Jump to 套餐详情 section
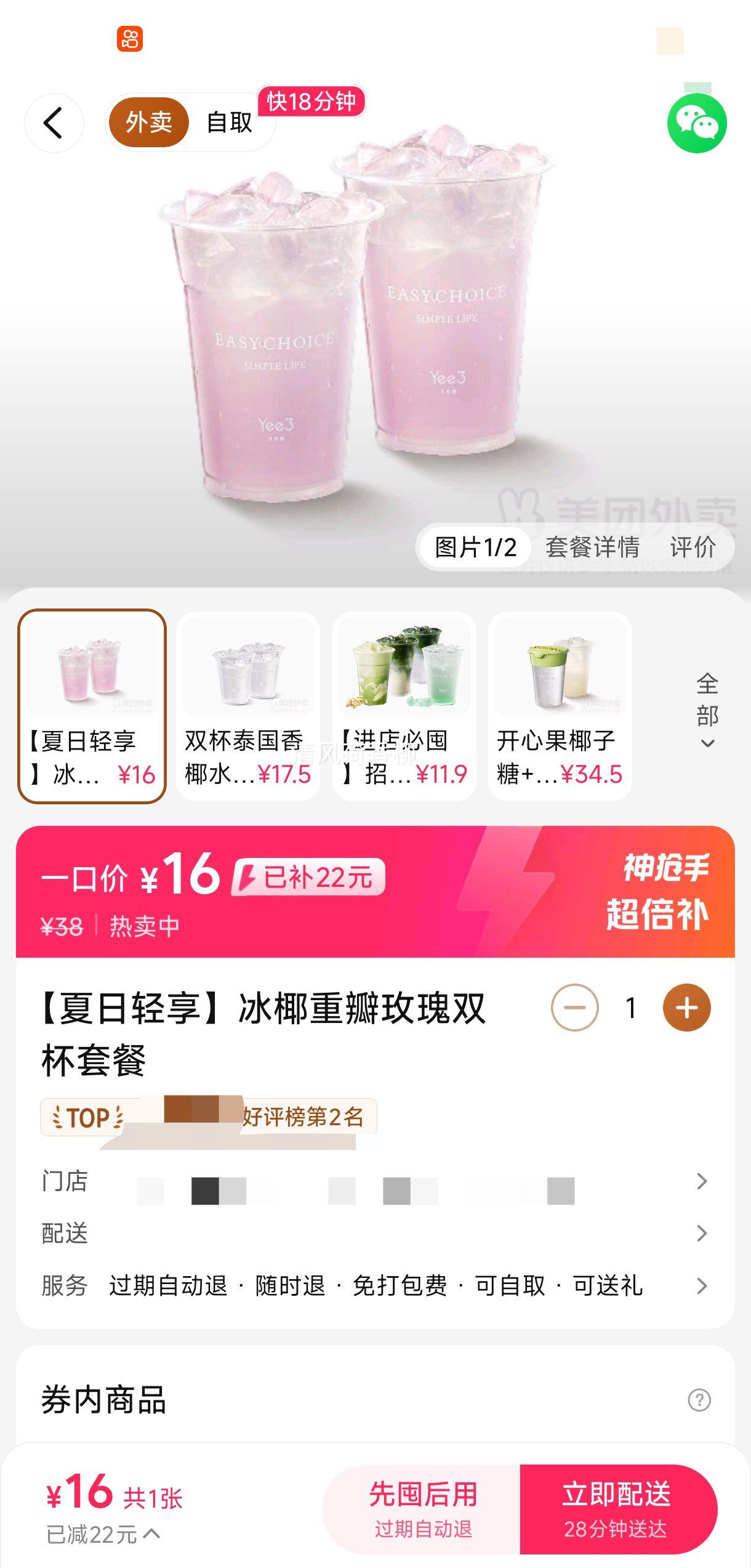 pyautogui.click(x=592, y=547)
